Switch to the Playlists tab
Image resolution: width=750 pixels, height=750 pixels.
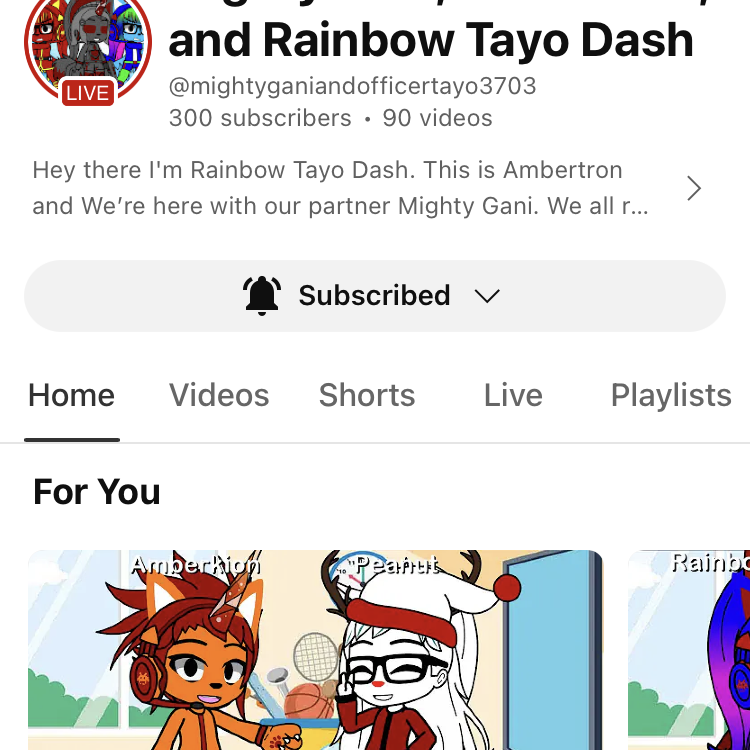[671, 396]
